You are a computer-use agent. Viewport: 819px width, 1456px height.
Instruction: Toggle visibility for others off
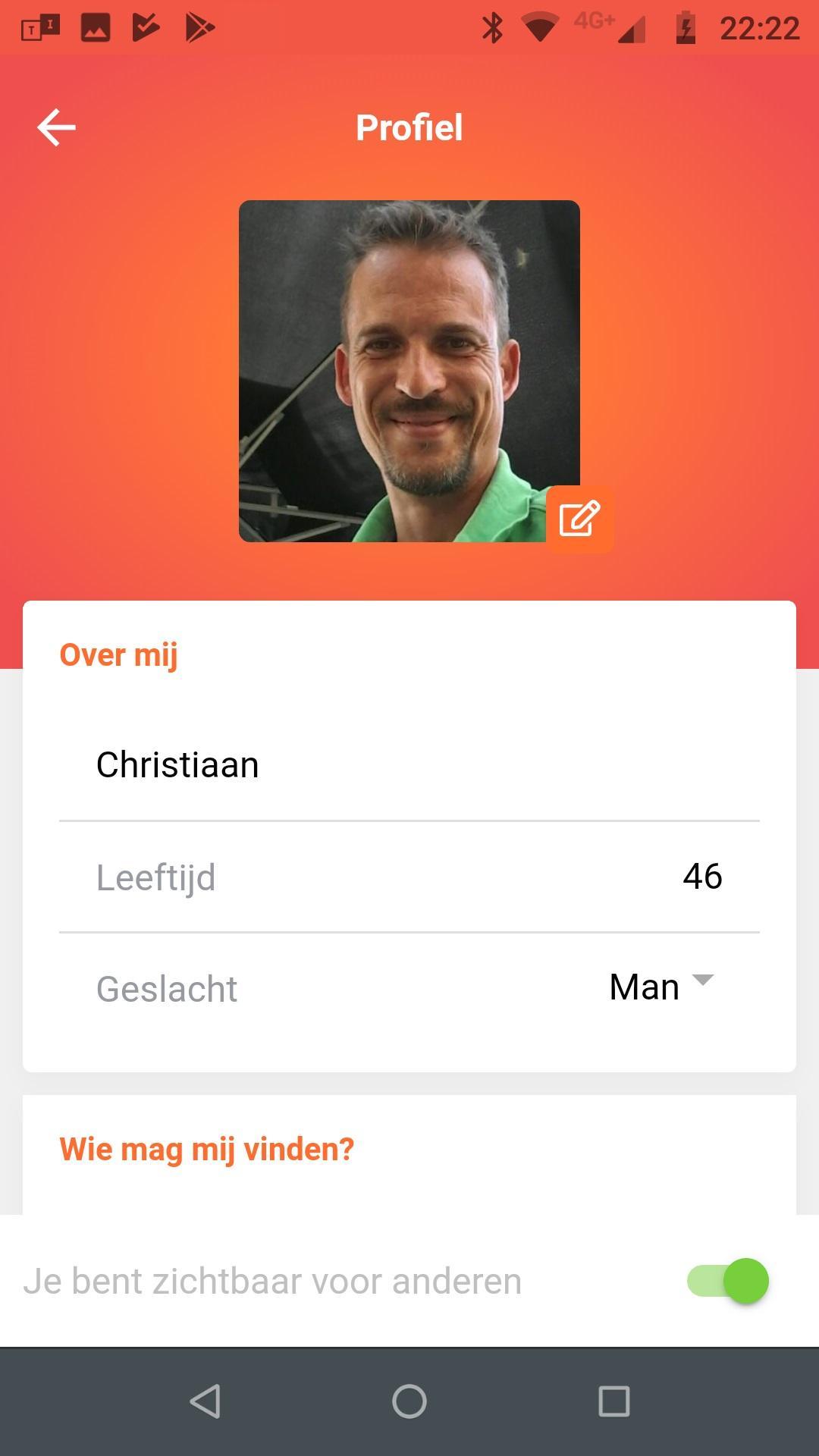click(728, 1282)
